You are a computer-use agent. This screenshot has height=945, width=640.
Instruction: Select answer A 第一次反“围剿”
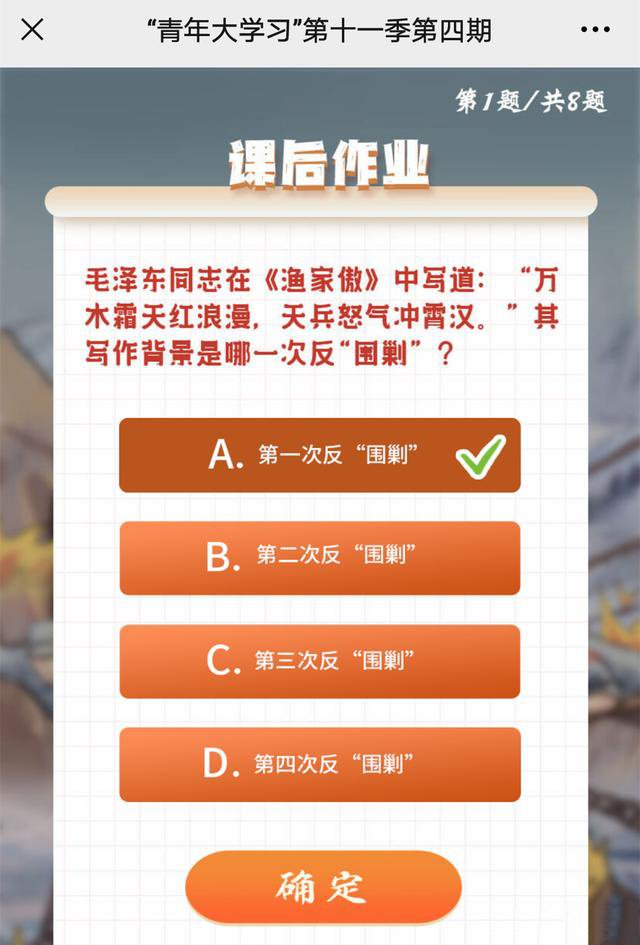point(319,455)
